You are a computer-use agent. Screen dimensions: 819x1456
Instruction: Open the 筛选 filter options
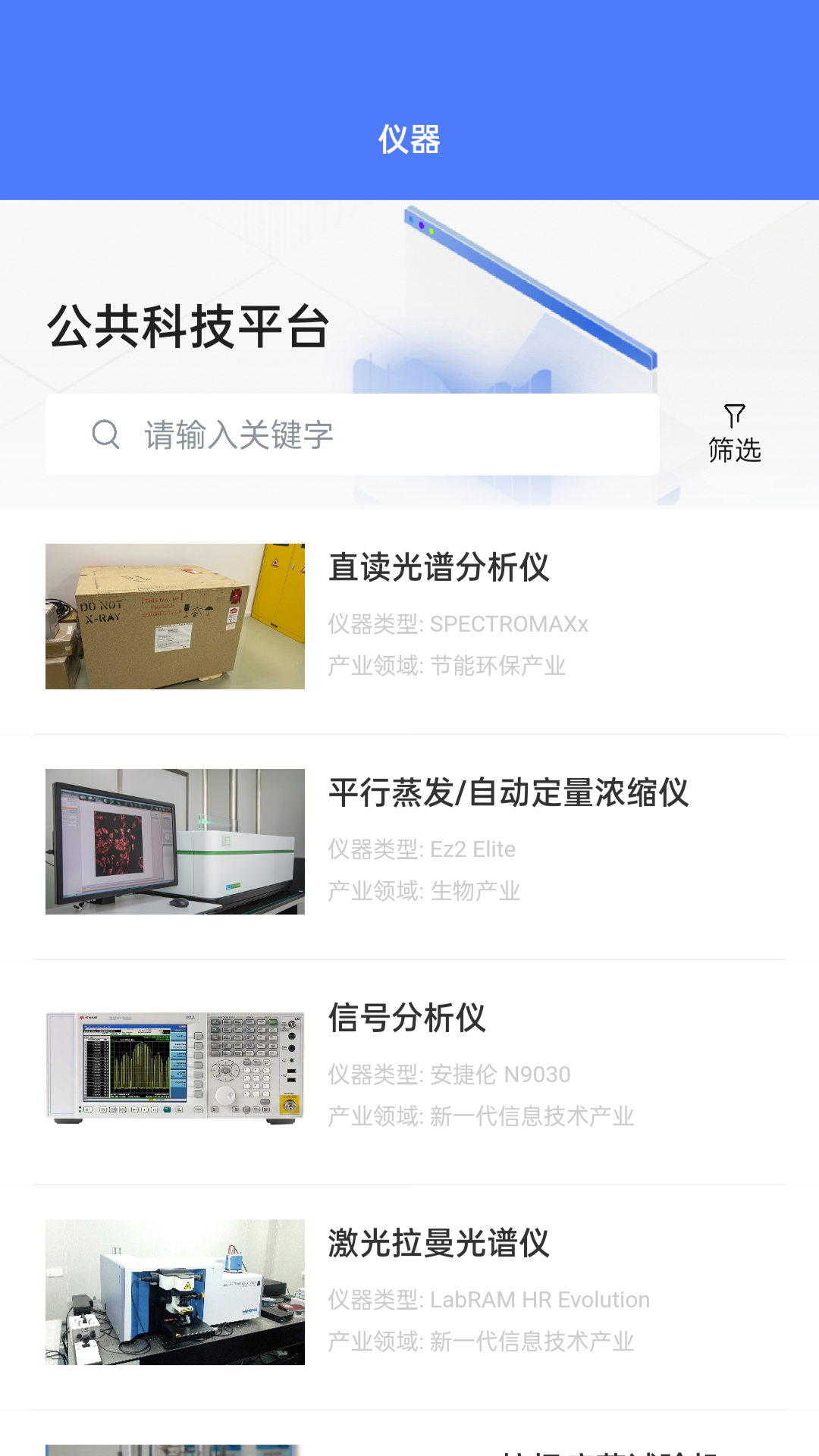(734, 435)
